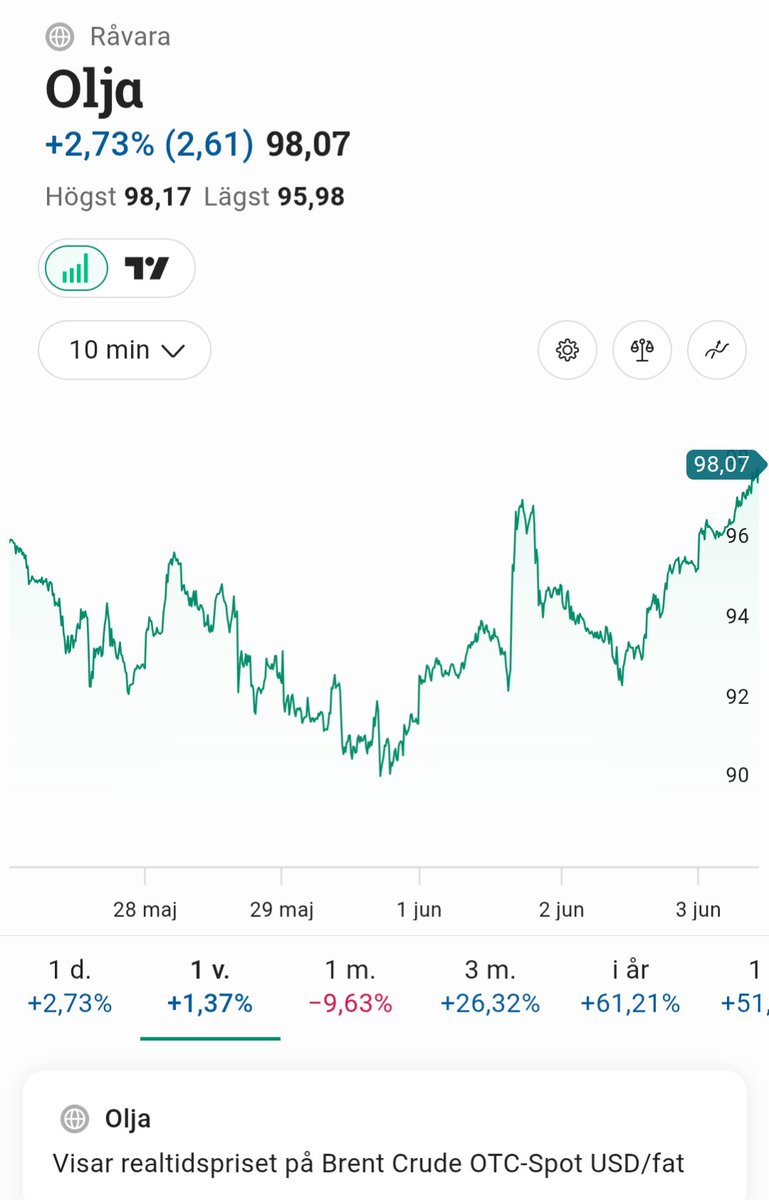Select the green bar chart view toggle

tap(76, 268)
